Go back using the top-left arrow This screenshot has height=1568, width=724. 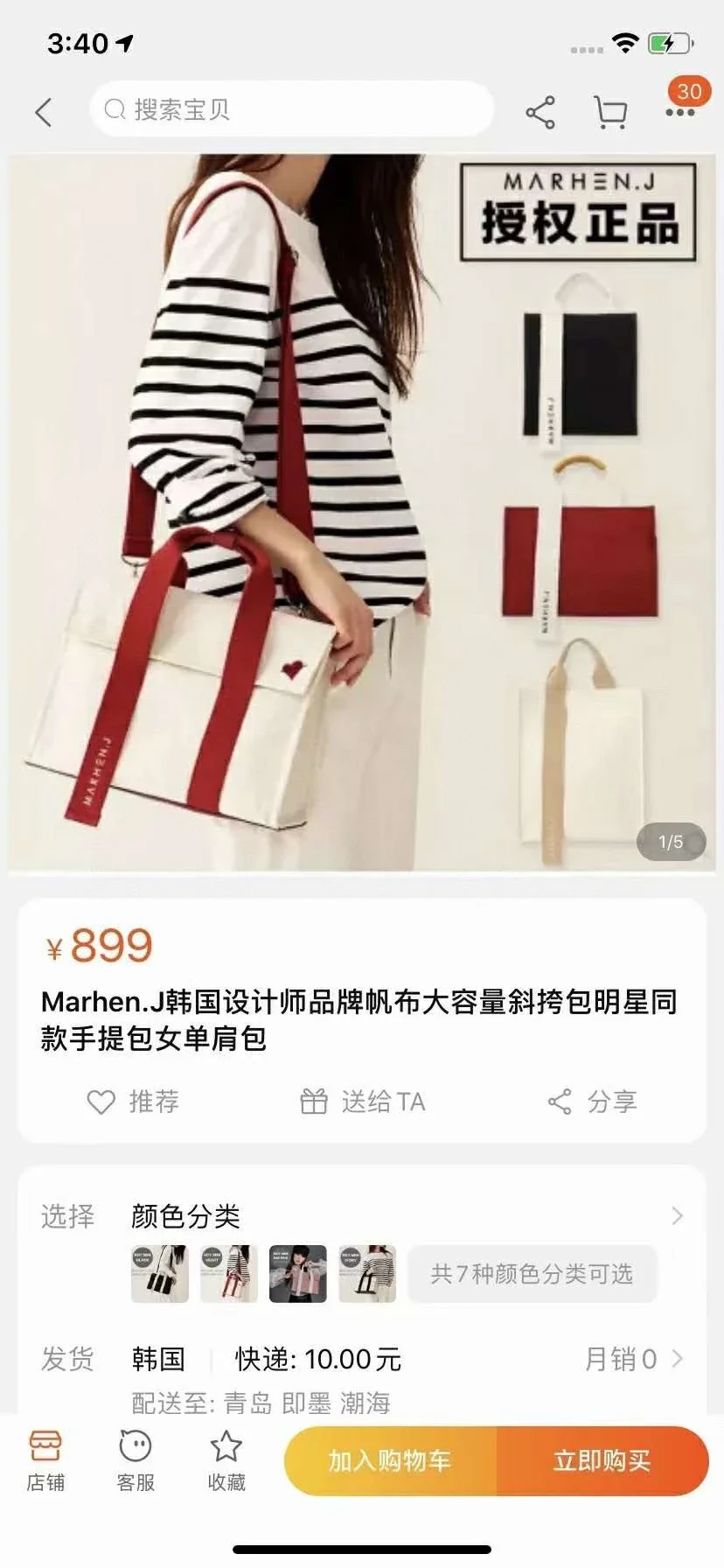[x=44, y=112]
